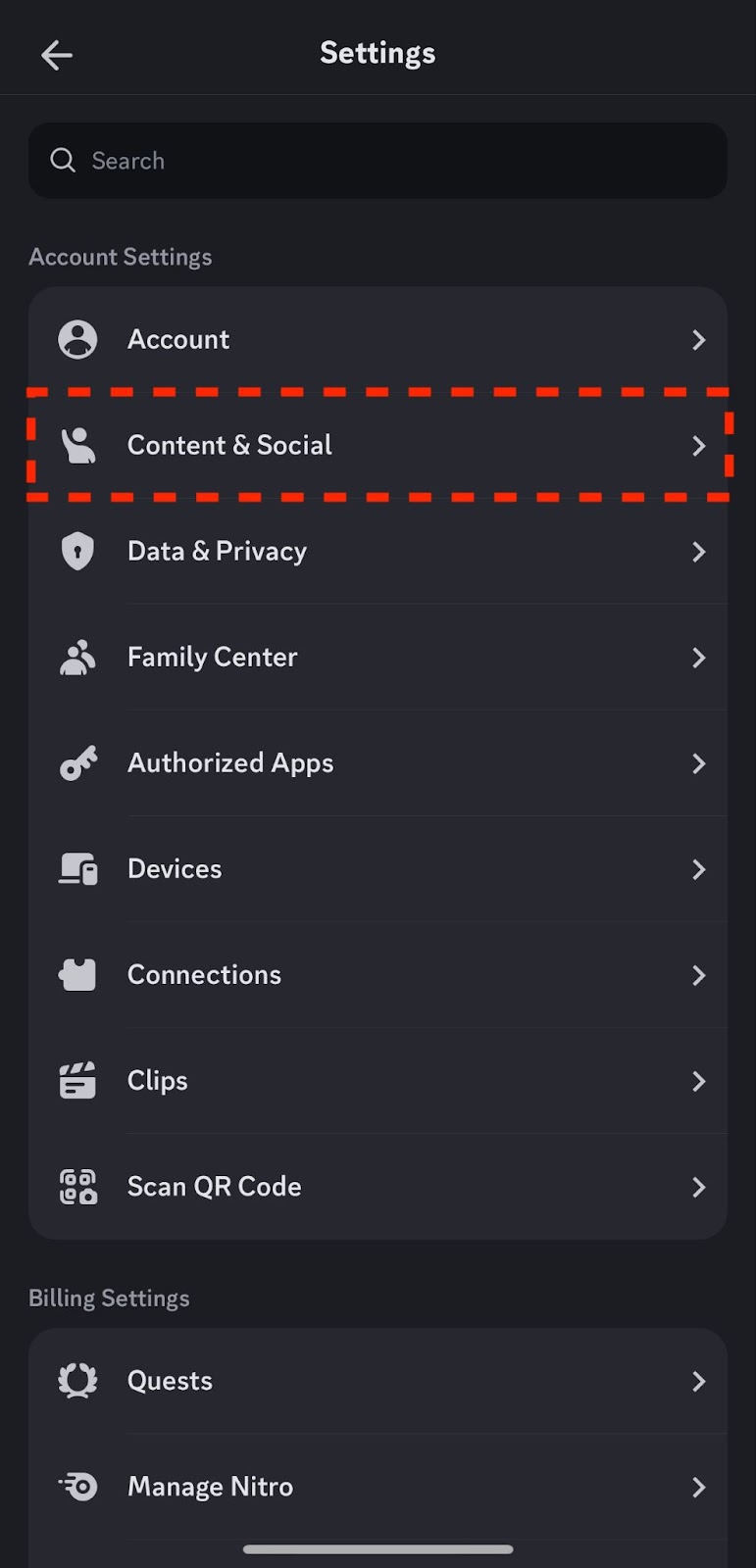Open Connections settings

pyautogui.click(x=378, y=974)
